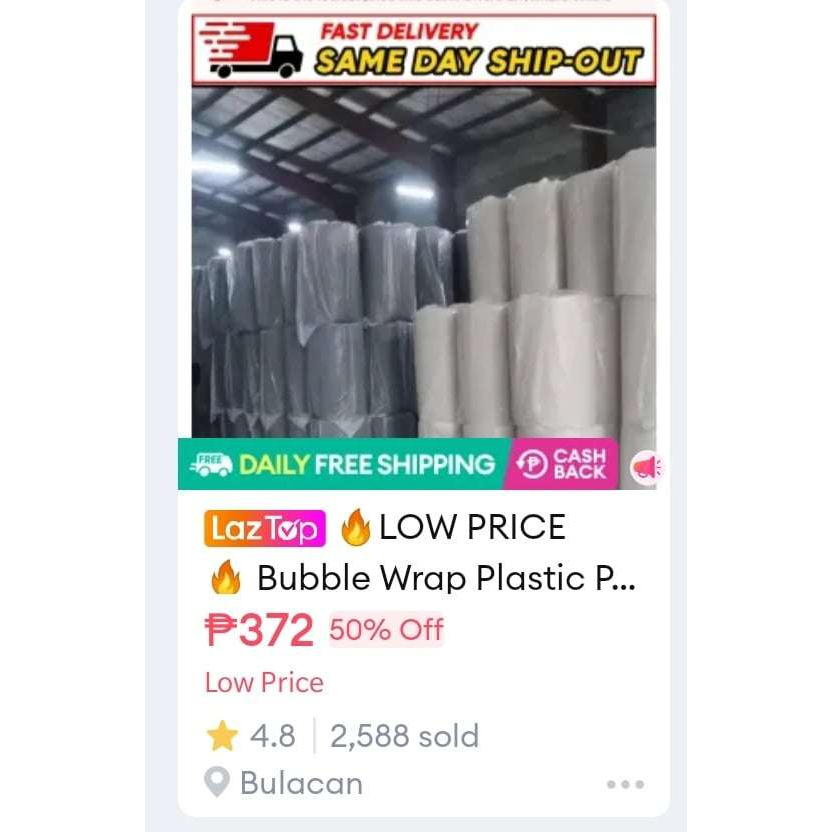This screenshot has width=832, height=832.
Task: Open the three-dot menu on Bubble Wrap card
Action: pos(625,784)
